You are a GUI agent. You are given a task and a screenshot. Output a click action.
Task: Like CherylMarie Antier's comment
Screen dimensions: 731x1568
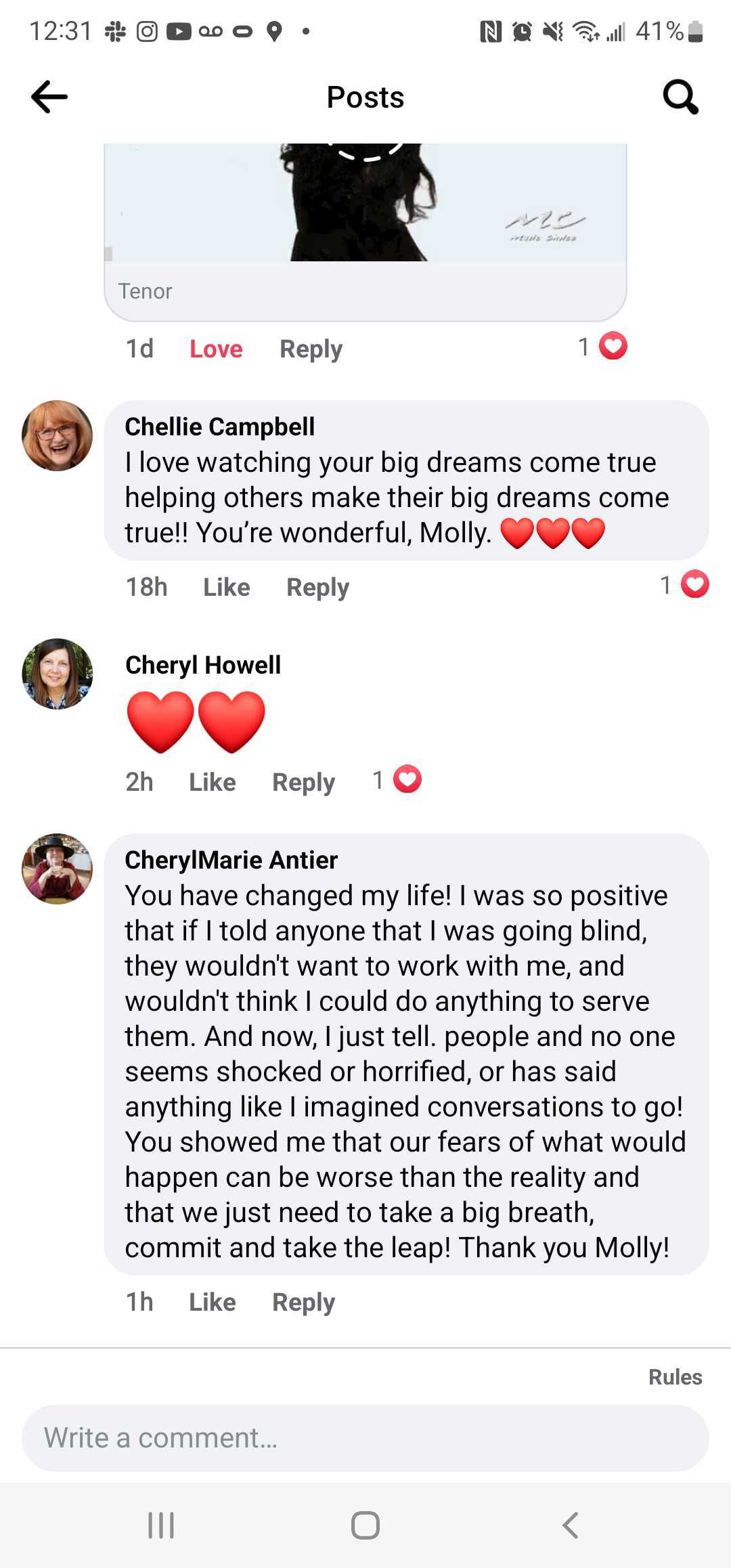click(213, 1302)
